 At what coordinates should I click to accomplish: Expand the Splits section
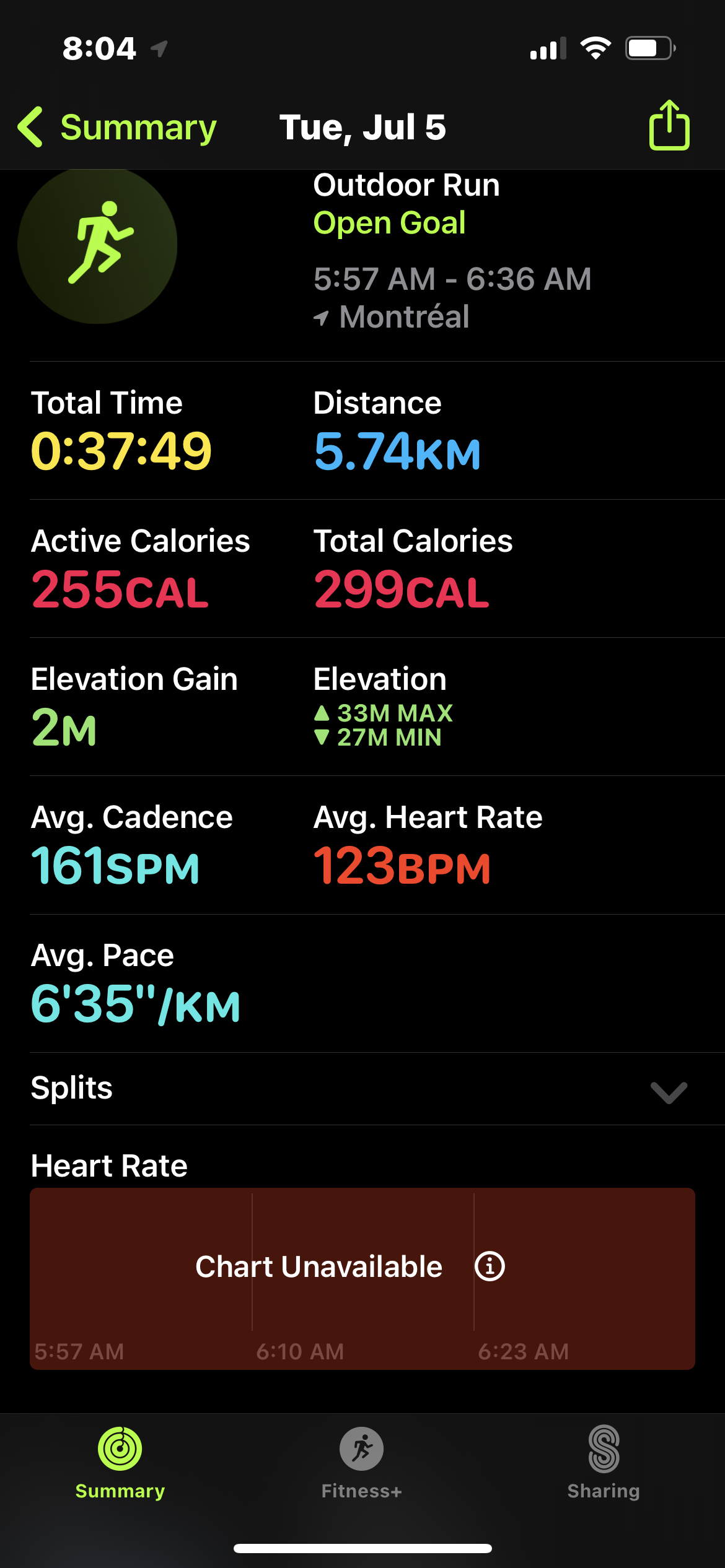(x=669, y=1092)
